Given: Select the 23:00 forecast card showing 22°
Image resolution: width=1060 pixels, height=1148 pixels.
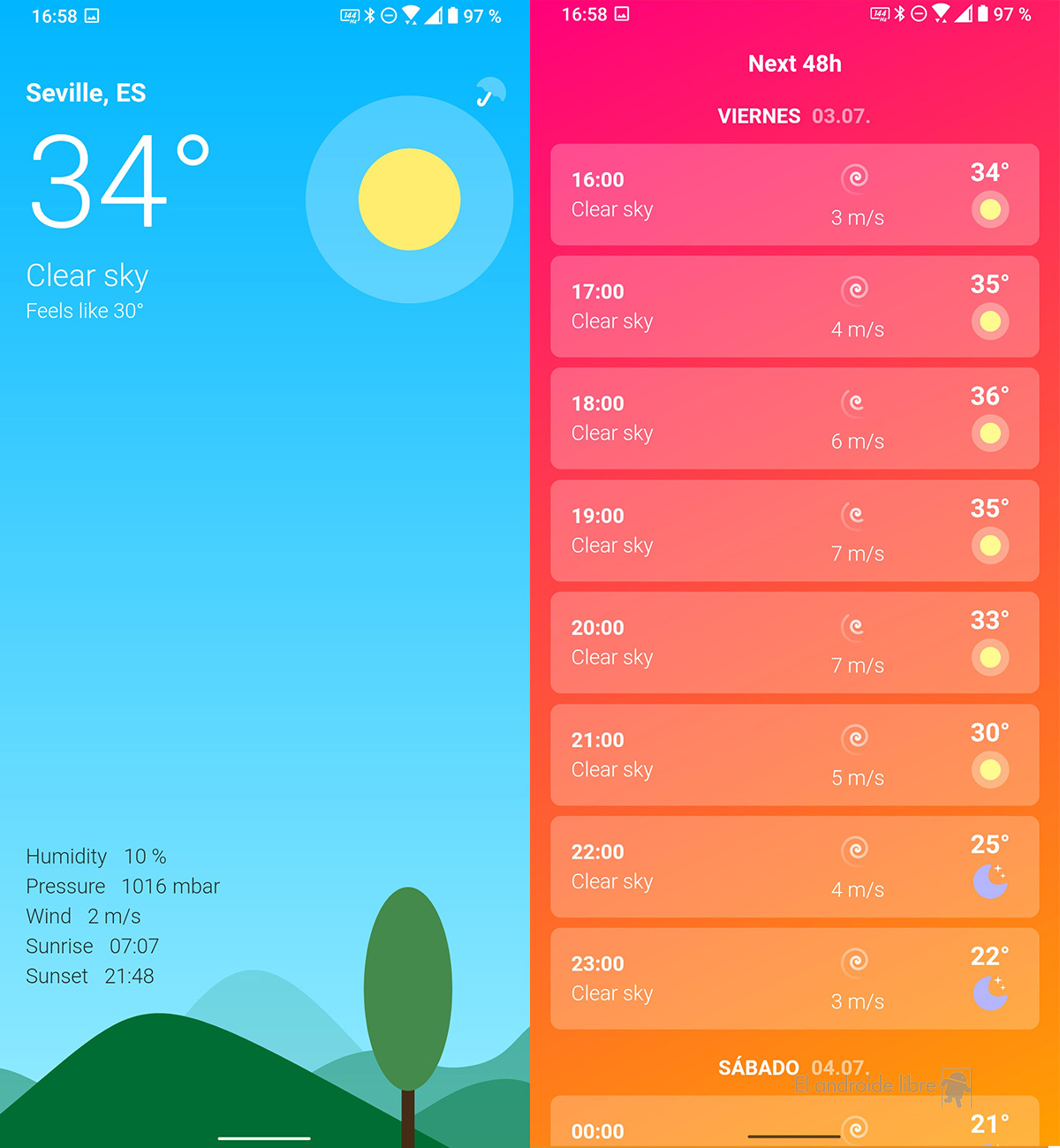Looking at the screenshot, I should click(794, 978).
